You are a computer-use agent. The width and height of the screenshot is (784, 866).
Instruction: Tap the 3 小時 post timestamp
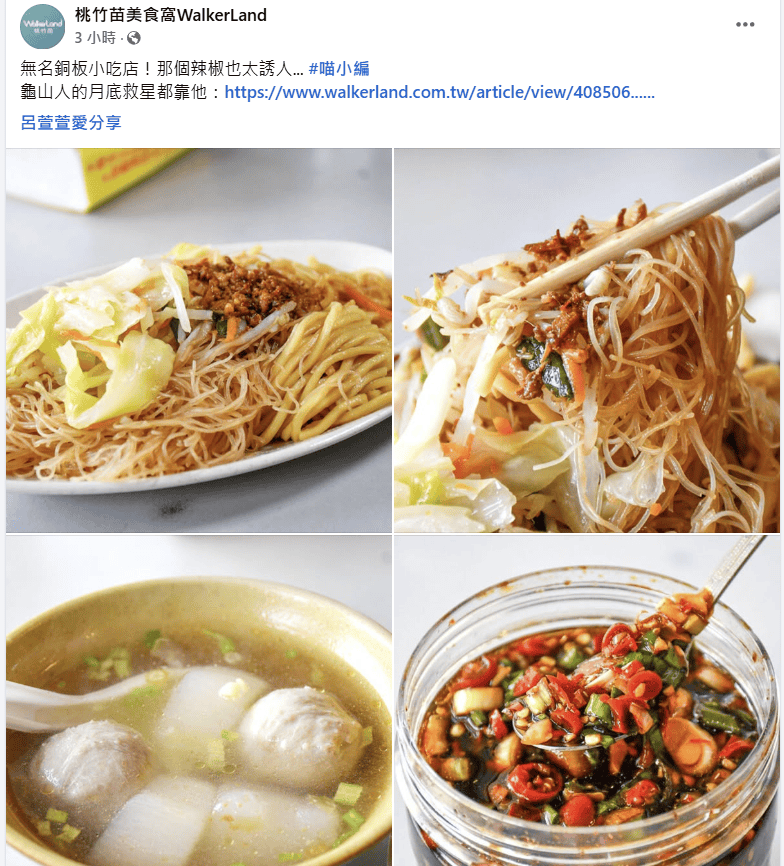coord(96,38)
